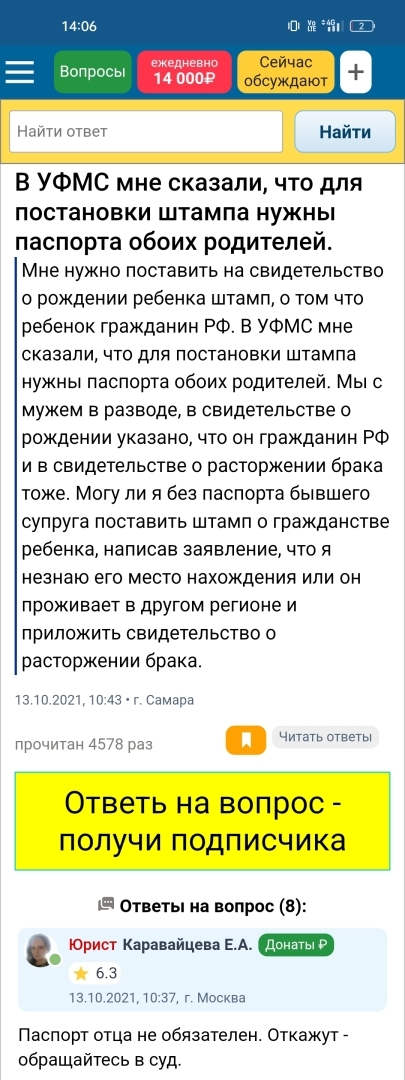This screenshot has width=405, height=1080.
Task: Bookmark this question with the orange icon
Action: coord(245,740)
